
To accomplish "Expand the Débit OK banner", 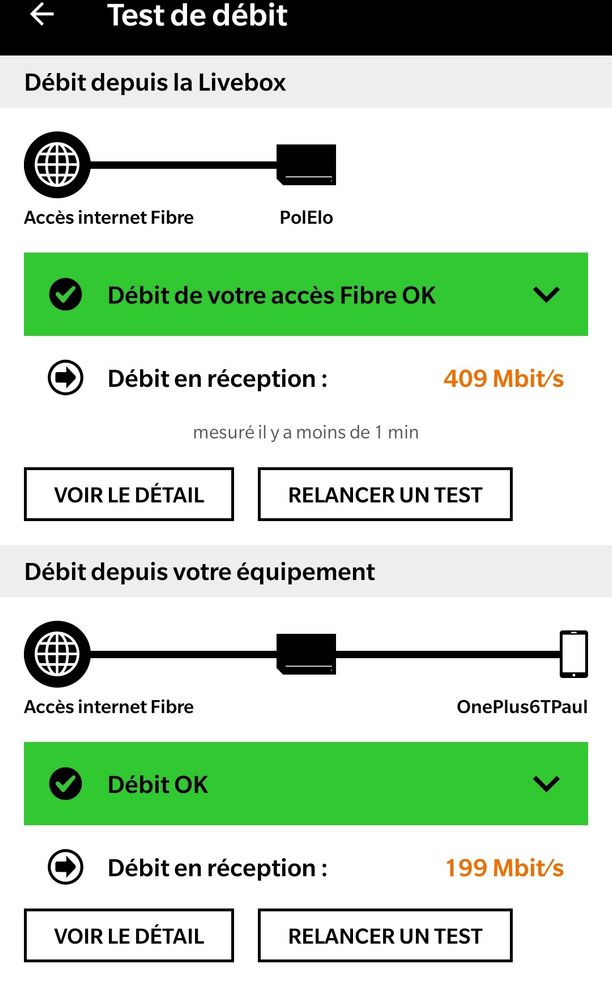I will [546, 784].
